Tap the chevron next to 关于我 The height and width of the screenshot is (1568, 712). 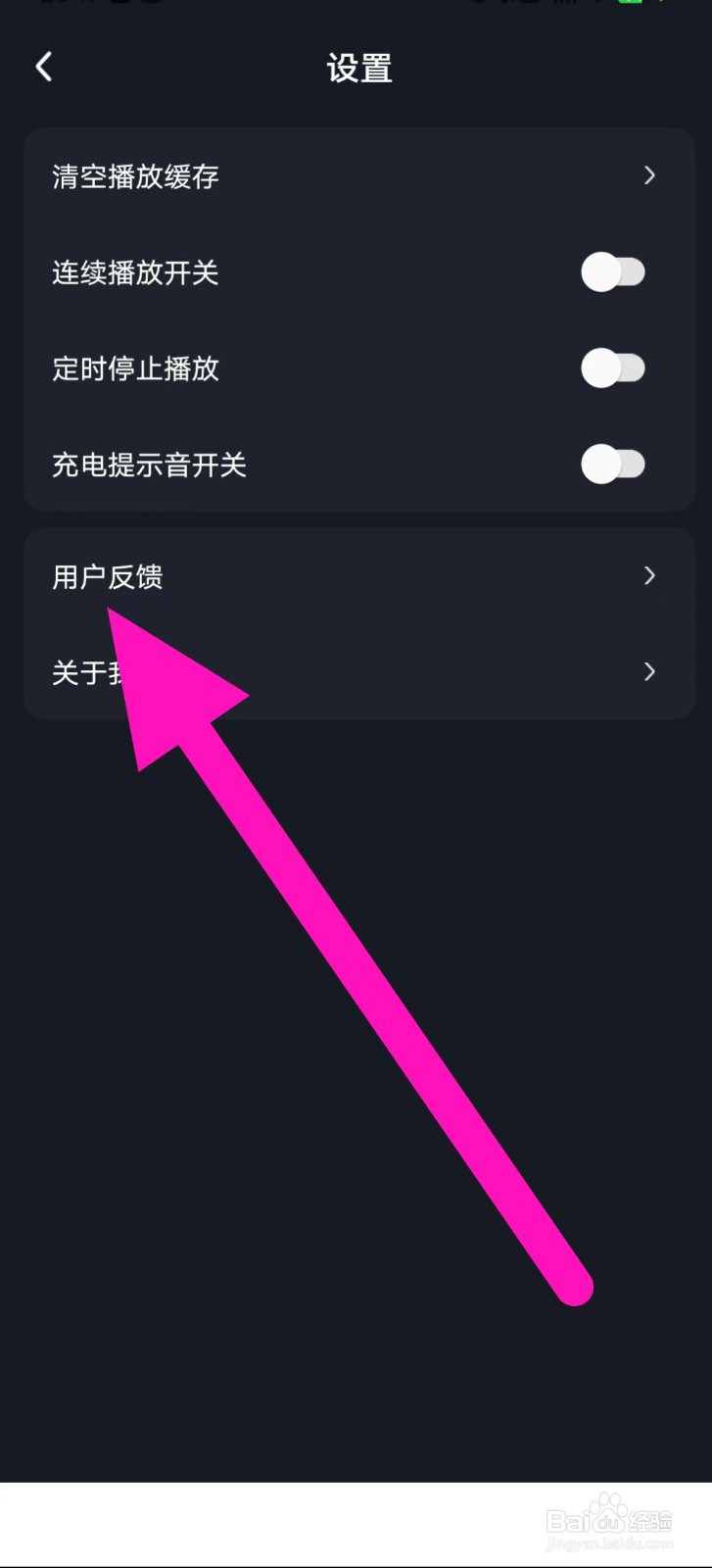(x=649, y=672)
